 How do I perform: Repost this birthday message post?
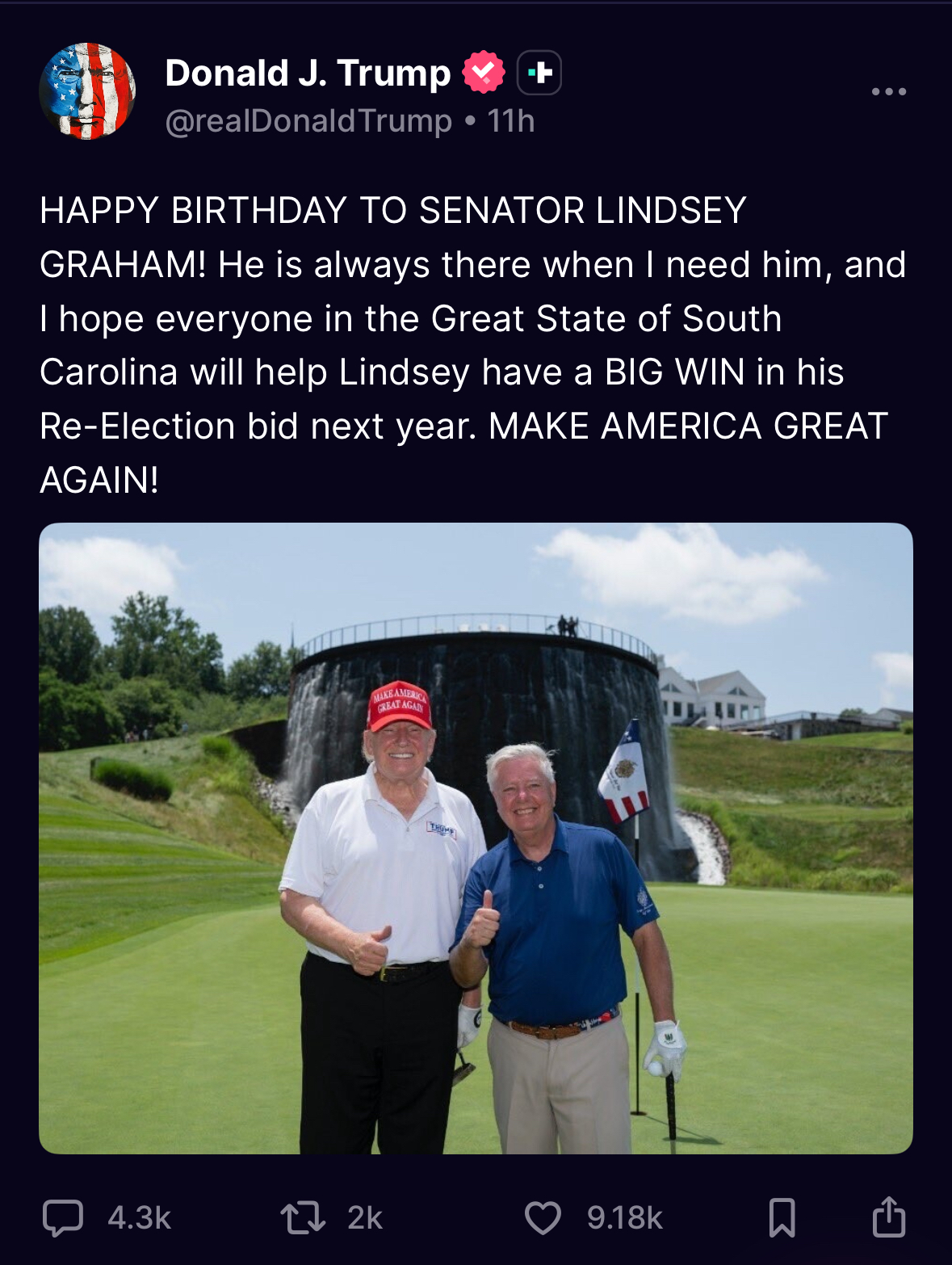tap(303, 1217)
